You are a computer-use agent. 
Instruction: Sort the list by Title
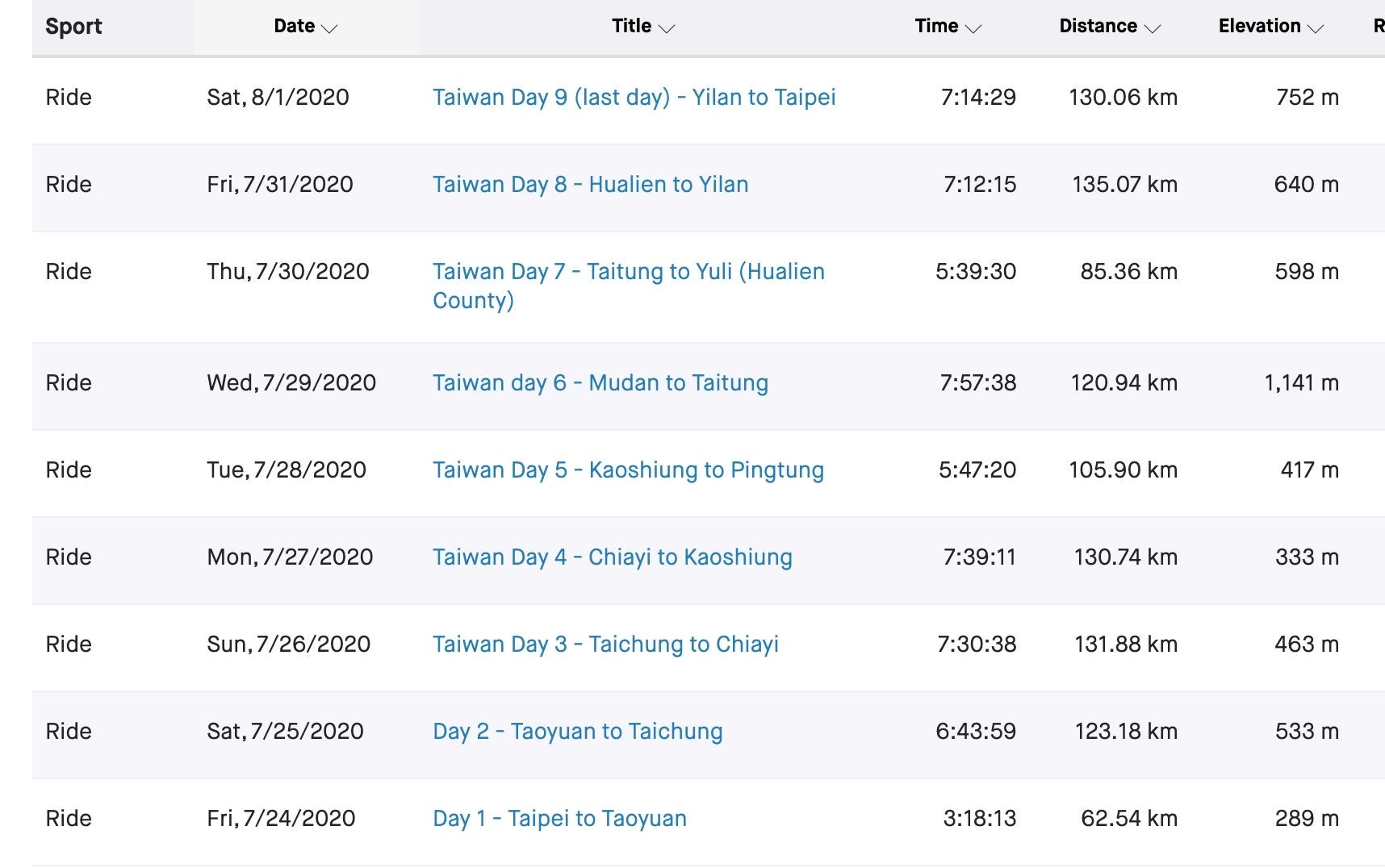pyautogui.click(x=642, y=27)
